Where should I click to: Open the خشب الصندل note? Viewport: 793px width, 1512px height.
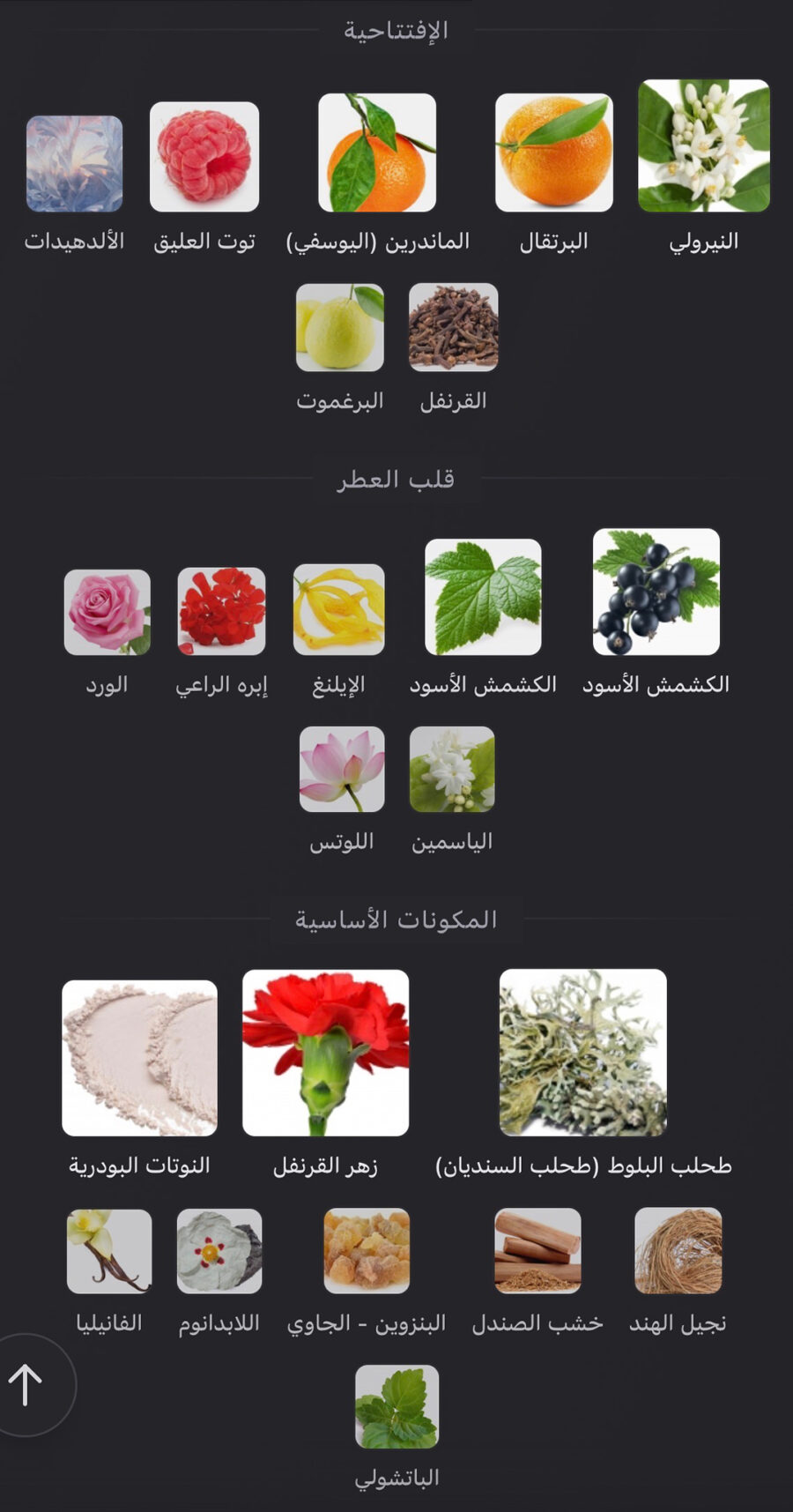(537, 1251)
